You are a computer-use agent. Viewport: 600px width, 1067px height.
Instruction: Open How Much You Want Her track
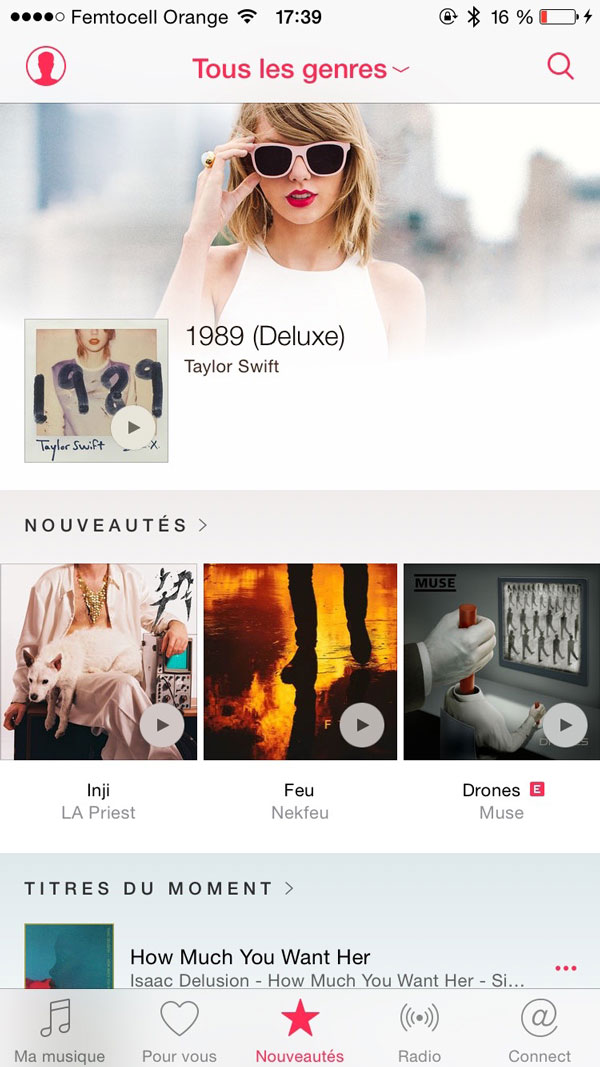point(327,968)
